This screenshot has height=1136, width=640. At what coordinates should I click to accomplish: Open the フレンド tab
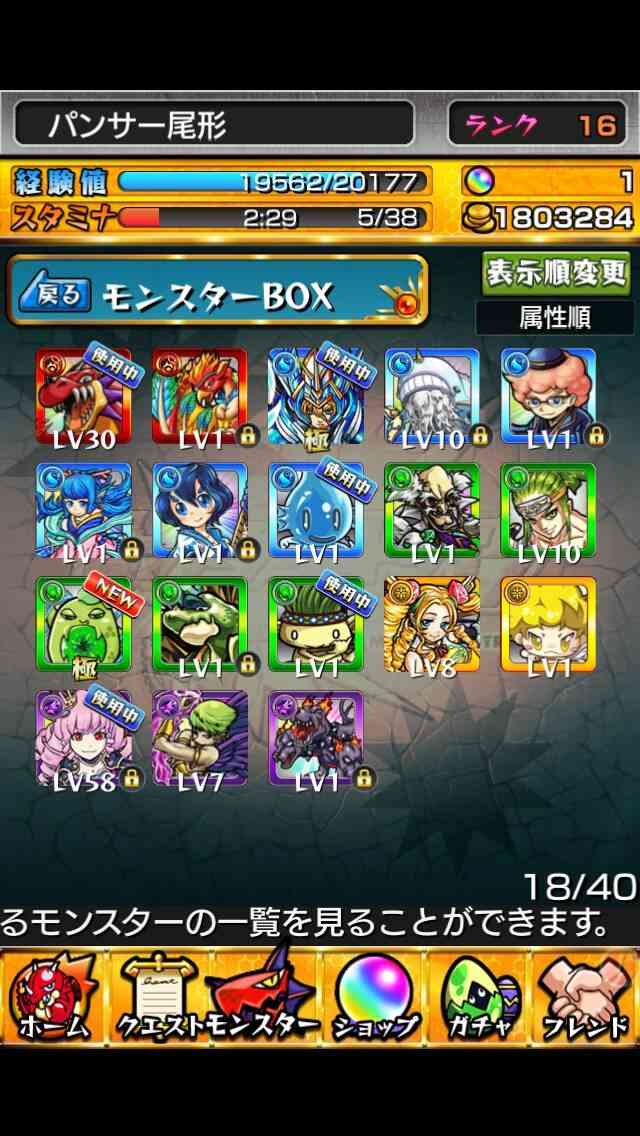(x=586, y=996)
